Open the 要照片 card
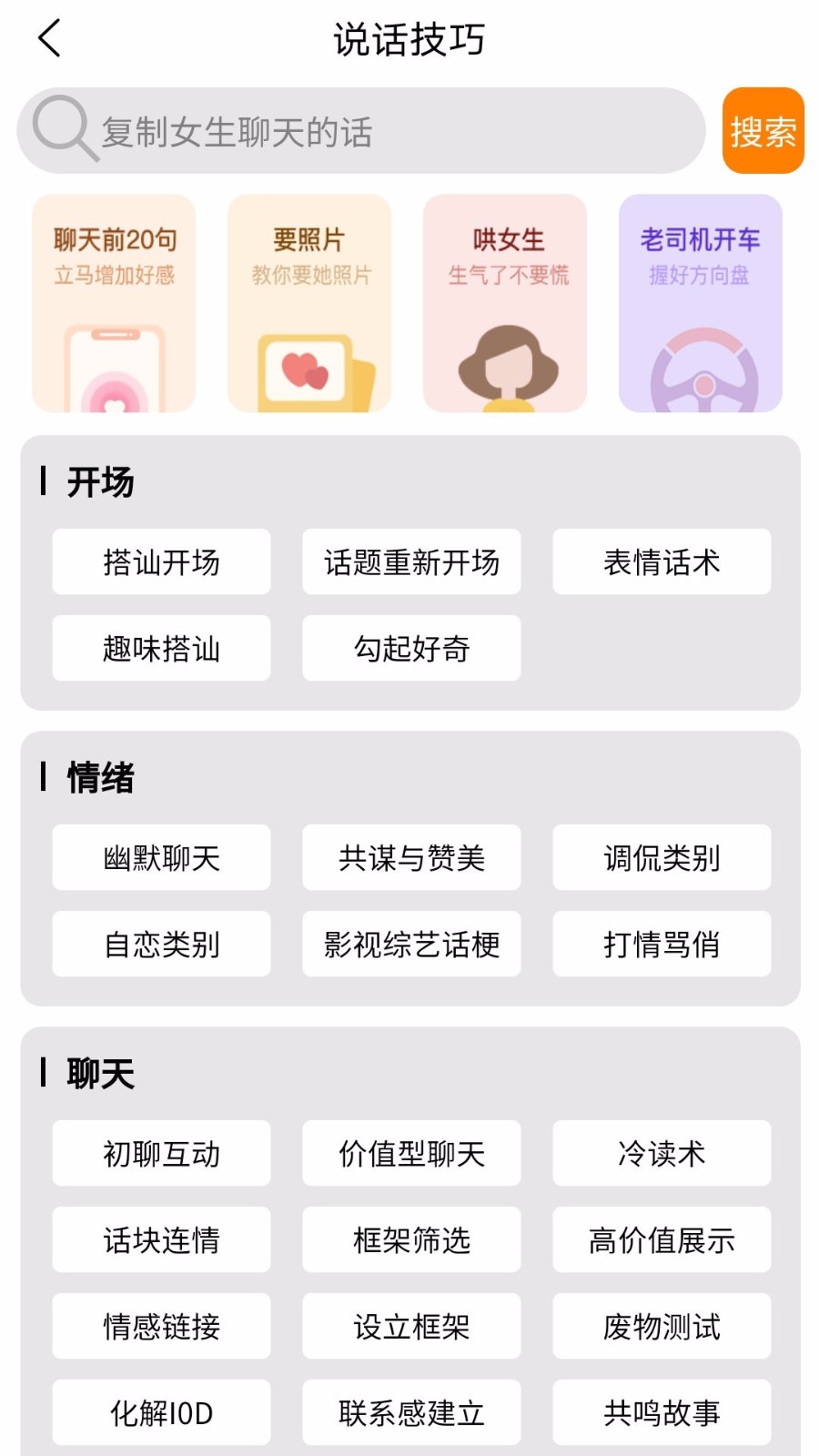The width and height of the screenshot is (819, 1456). coord(309,303)
